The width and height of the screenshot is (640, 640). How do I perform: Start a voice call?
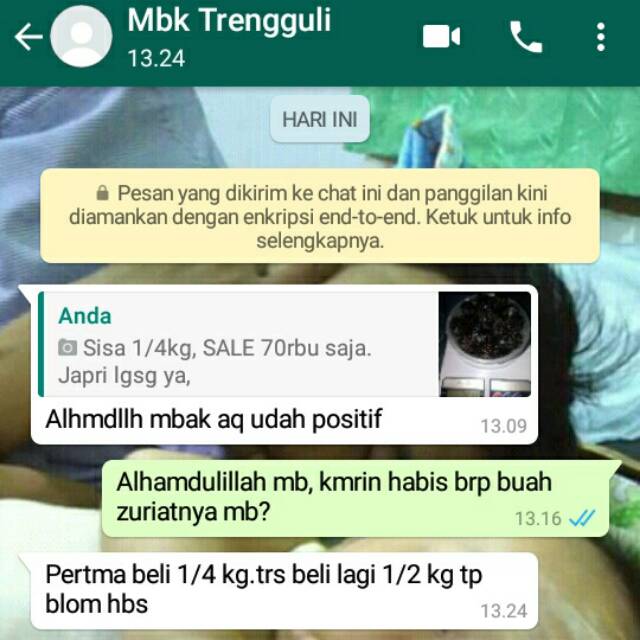pos(526,37)
